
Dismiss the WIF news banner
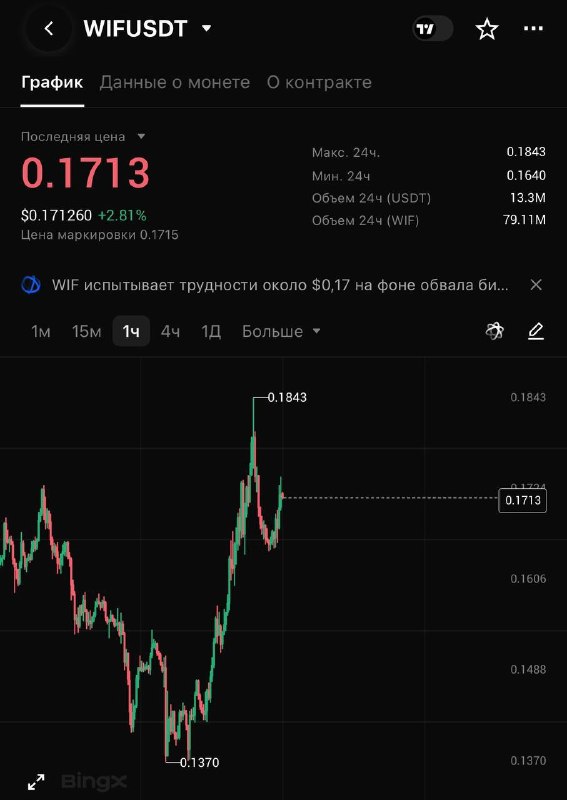click(536, 285)
